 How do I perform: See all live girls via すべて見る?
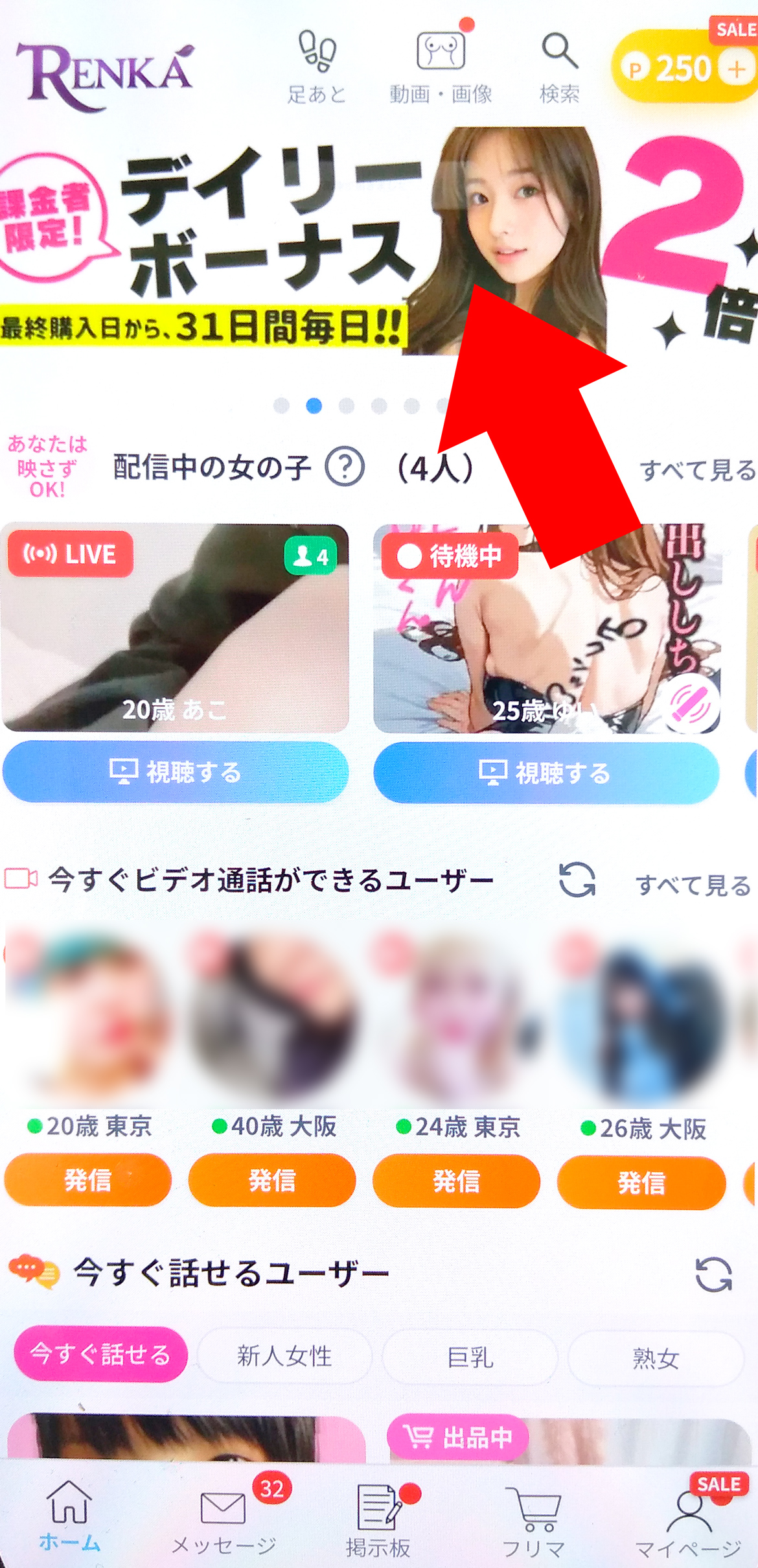[697, 470]
